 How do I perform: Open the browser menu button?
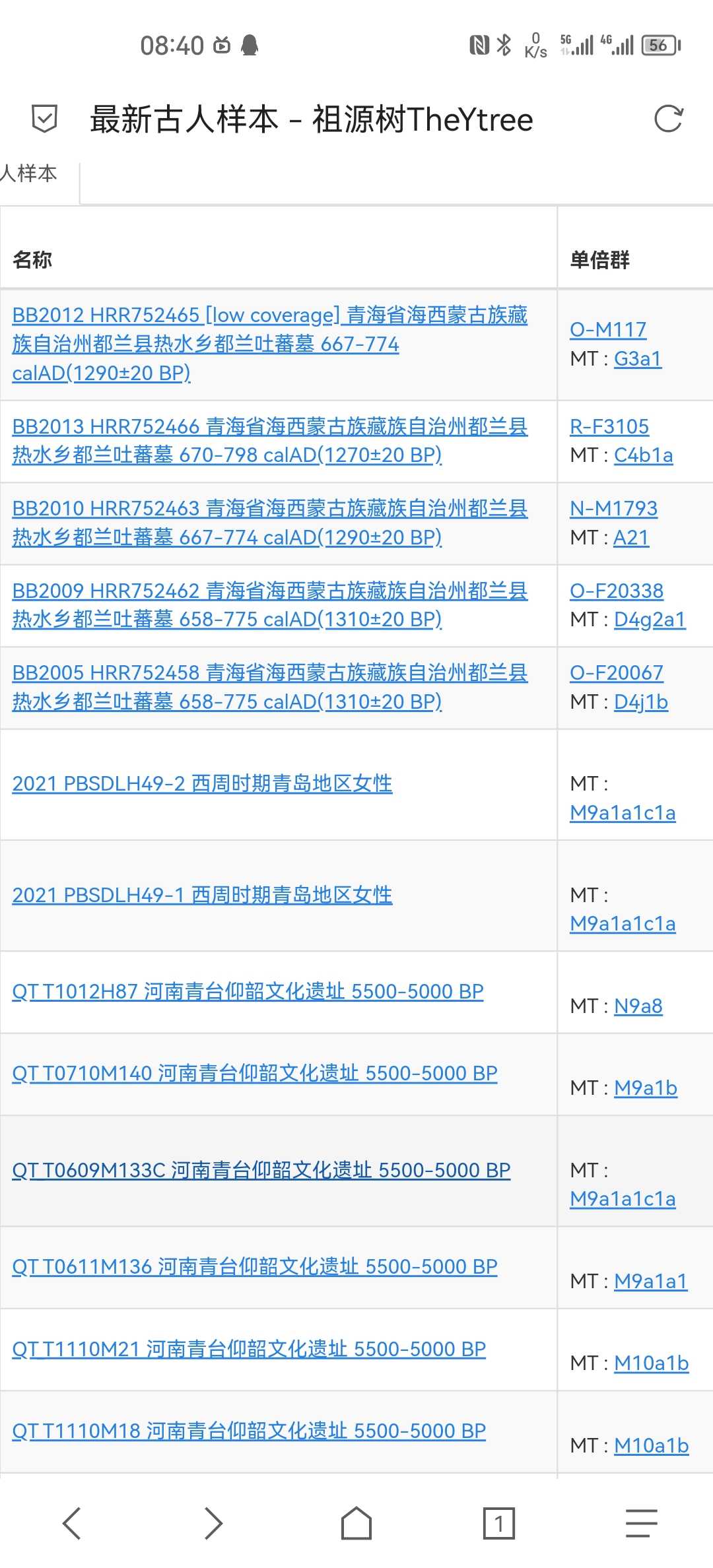click(x=642, y=1524)
